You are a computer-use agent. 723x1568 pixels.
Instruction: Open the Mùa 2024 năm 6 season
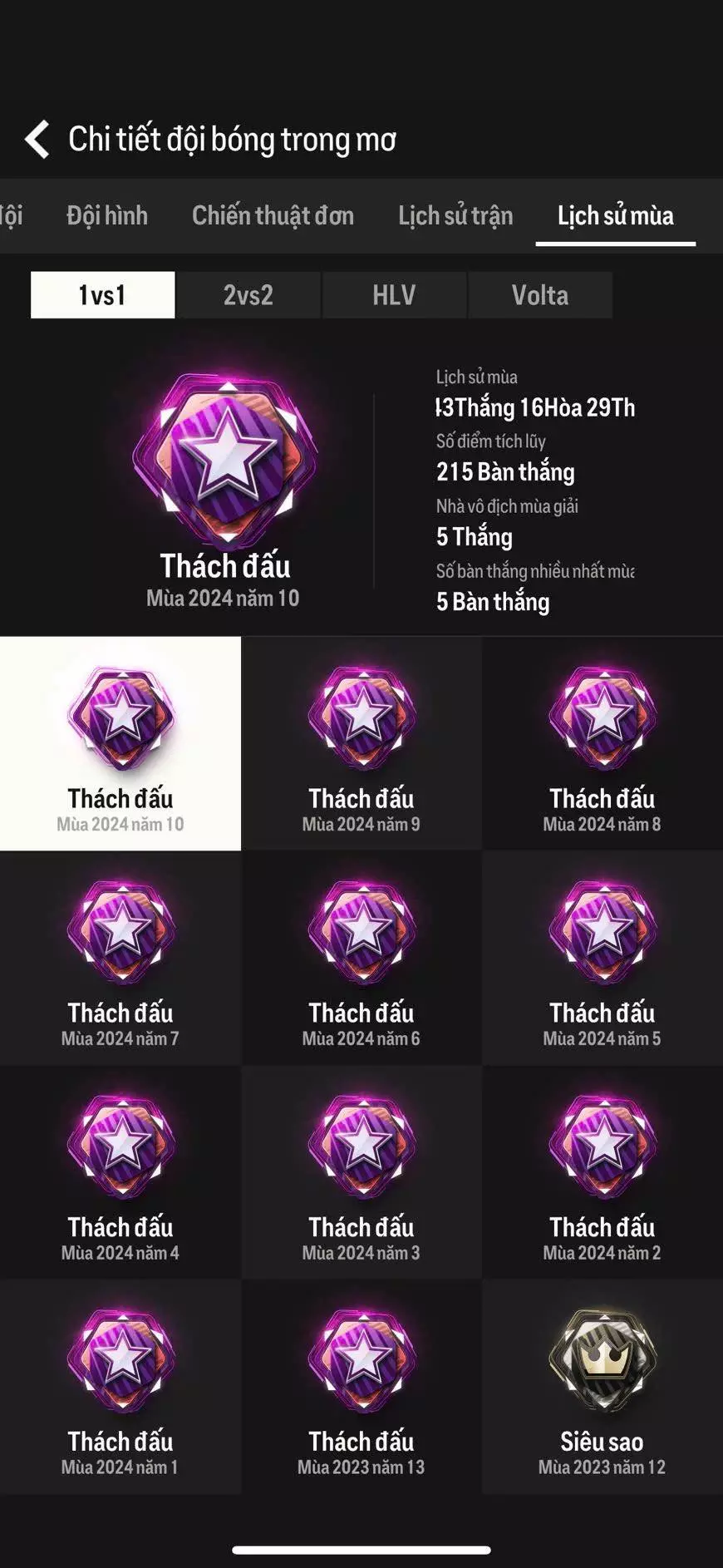click(361, 959)
